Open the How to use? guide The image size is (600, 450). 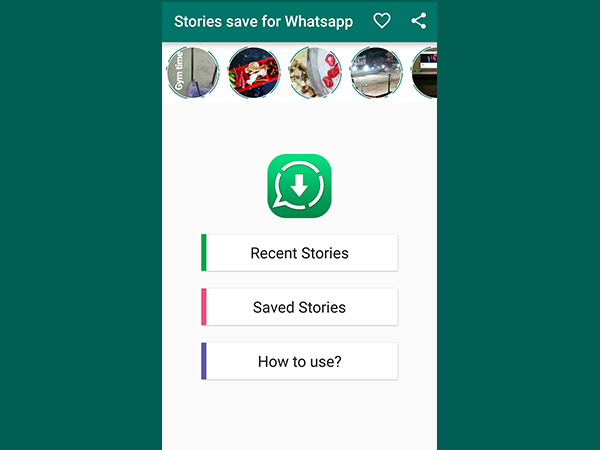pyautogui.click(x=299, y=361)
